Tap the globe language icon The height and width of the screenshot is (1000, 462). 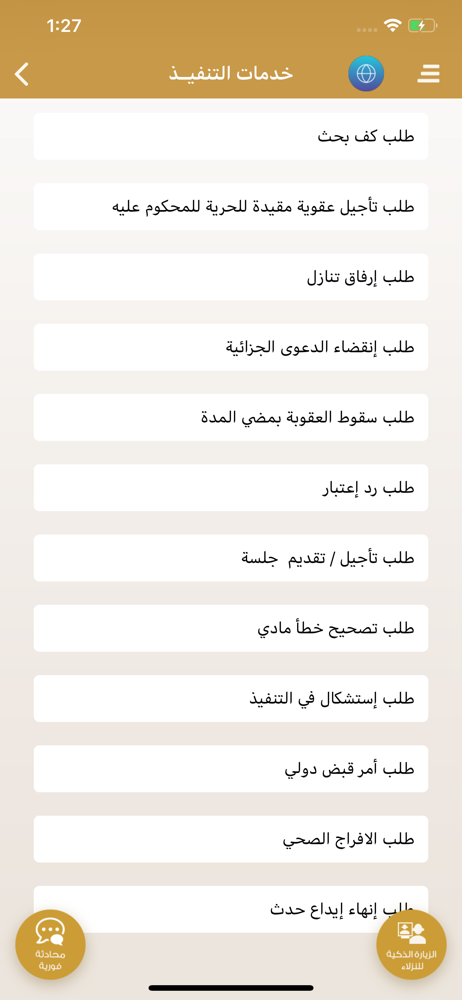point(366,73)
